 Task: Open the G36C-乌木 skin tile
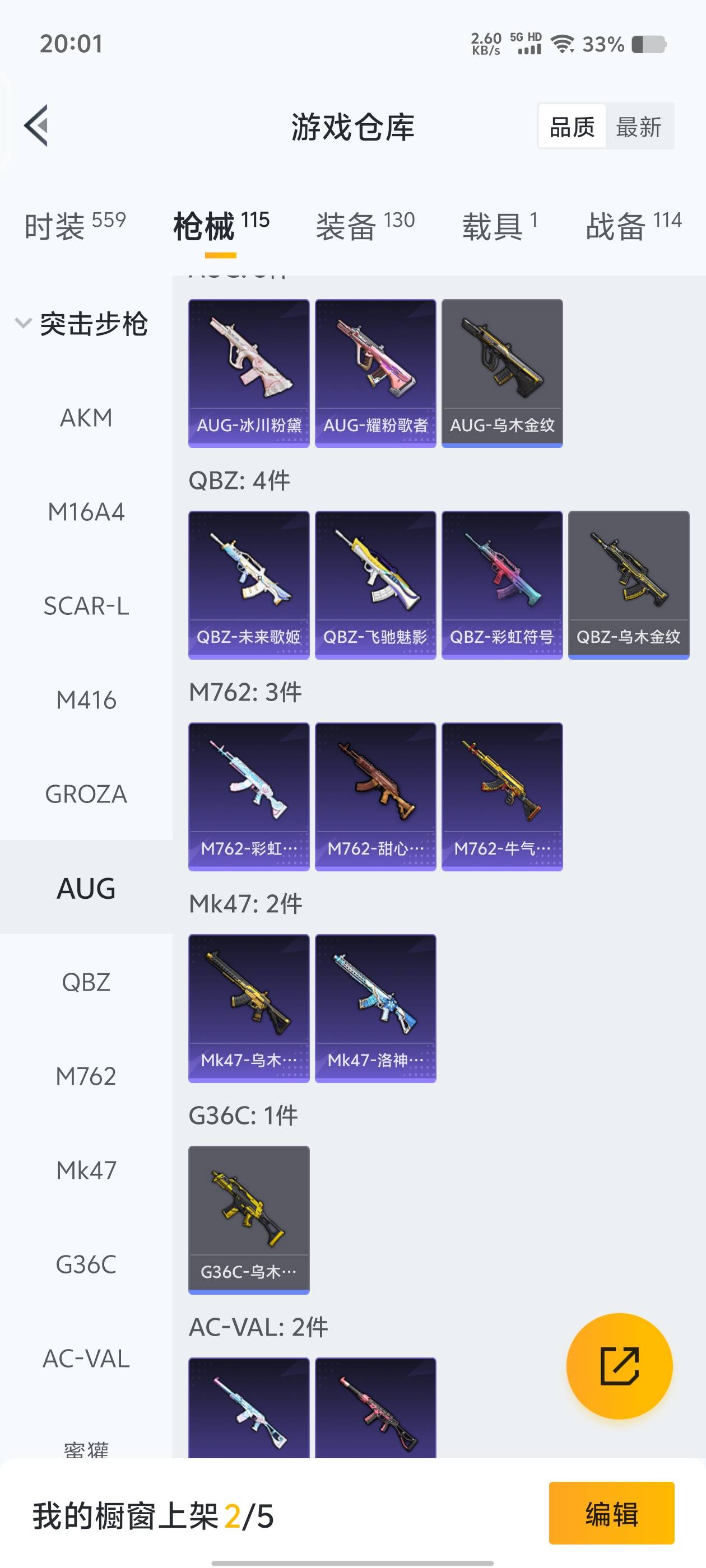[x=249, y=1220]
